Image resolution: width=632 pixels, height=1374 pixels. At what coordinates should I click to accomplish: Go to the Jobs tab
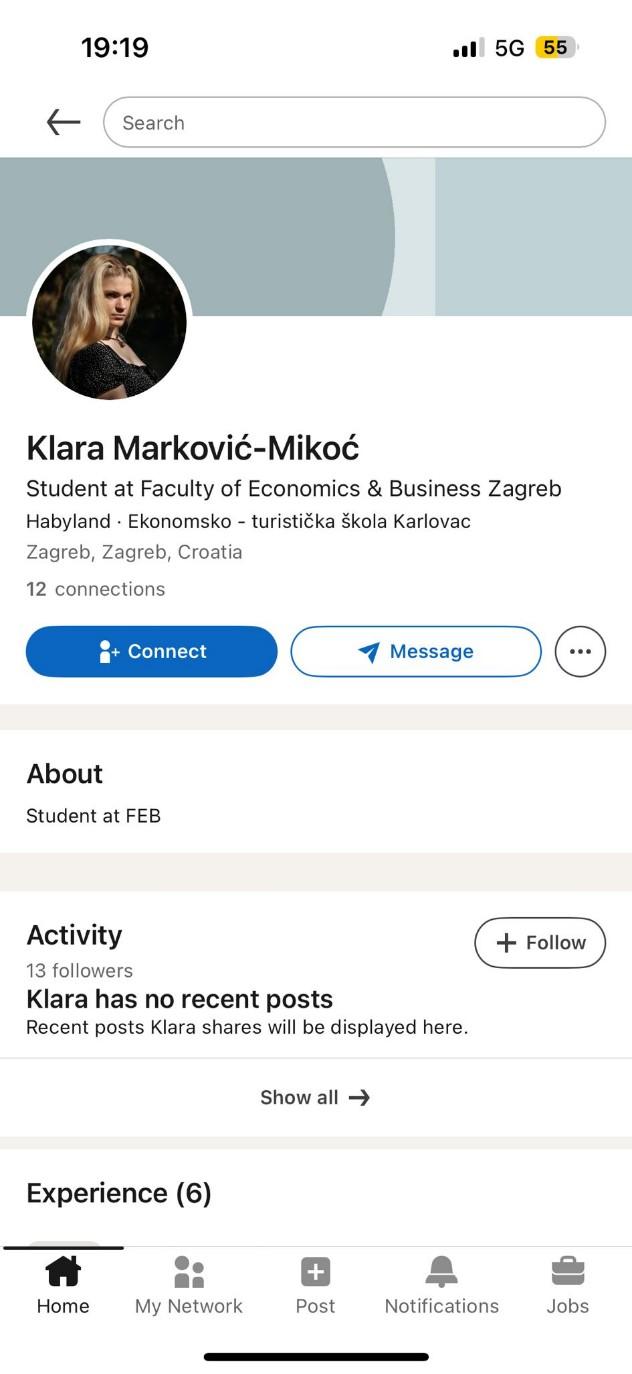click(567, 1286)
